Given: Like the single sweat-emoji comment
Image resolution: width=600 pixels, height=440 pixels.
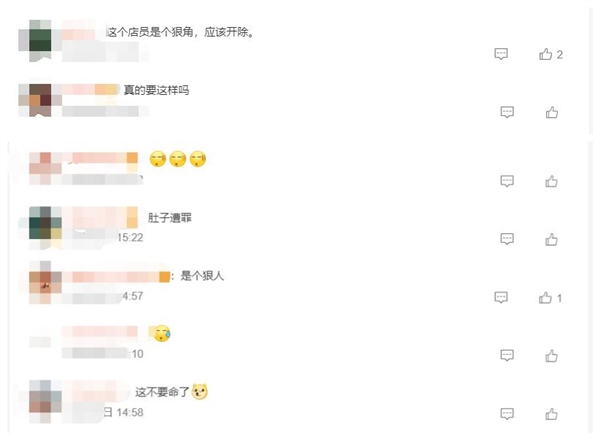Looking at the screenshot, I should [x=551, y=355].
